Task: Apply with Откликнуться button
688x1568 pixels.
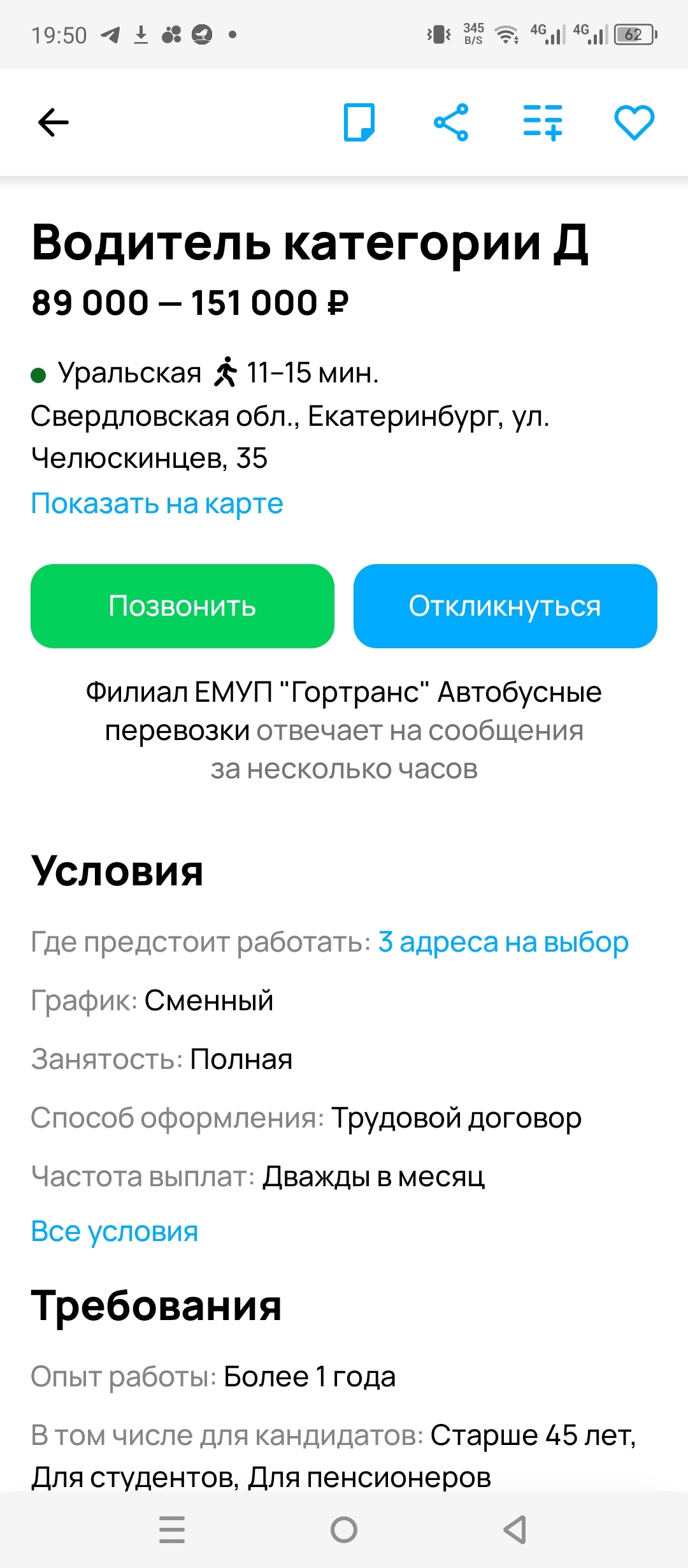Action: [505, 606]
